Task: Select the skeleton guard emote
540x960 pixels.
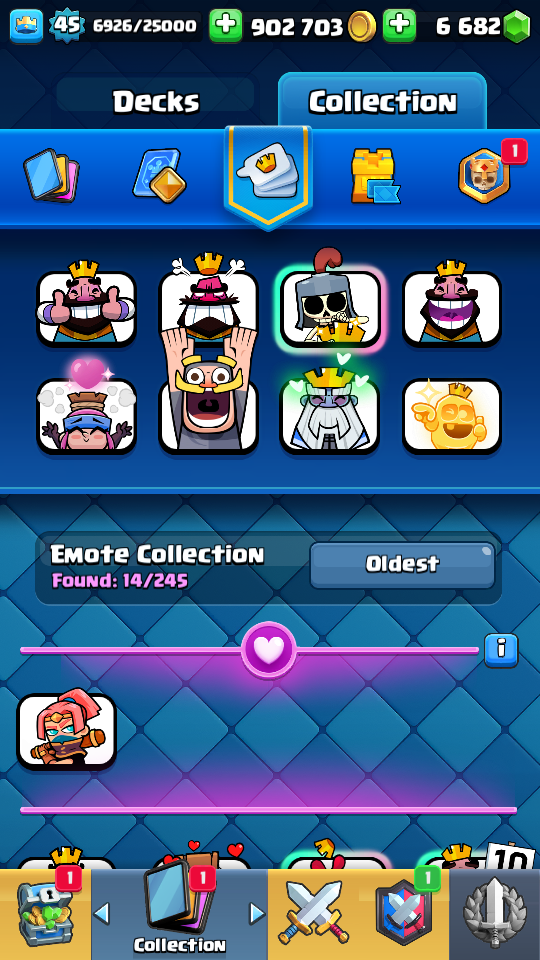Action: pos(331,302)
